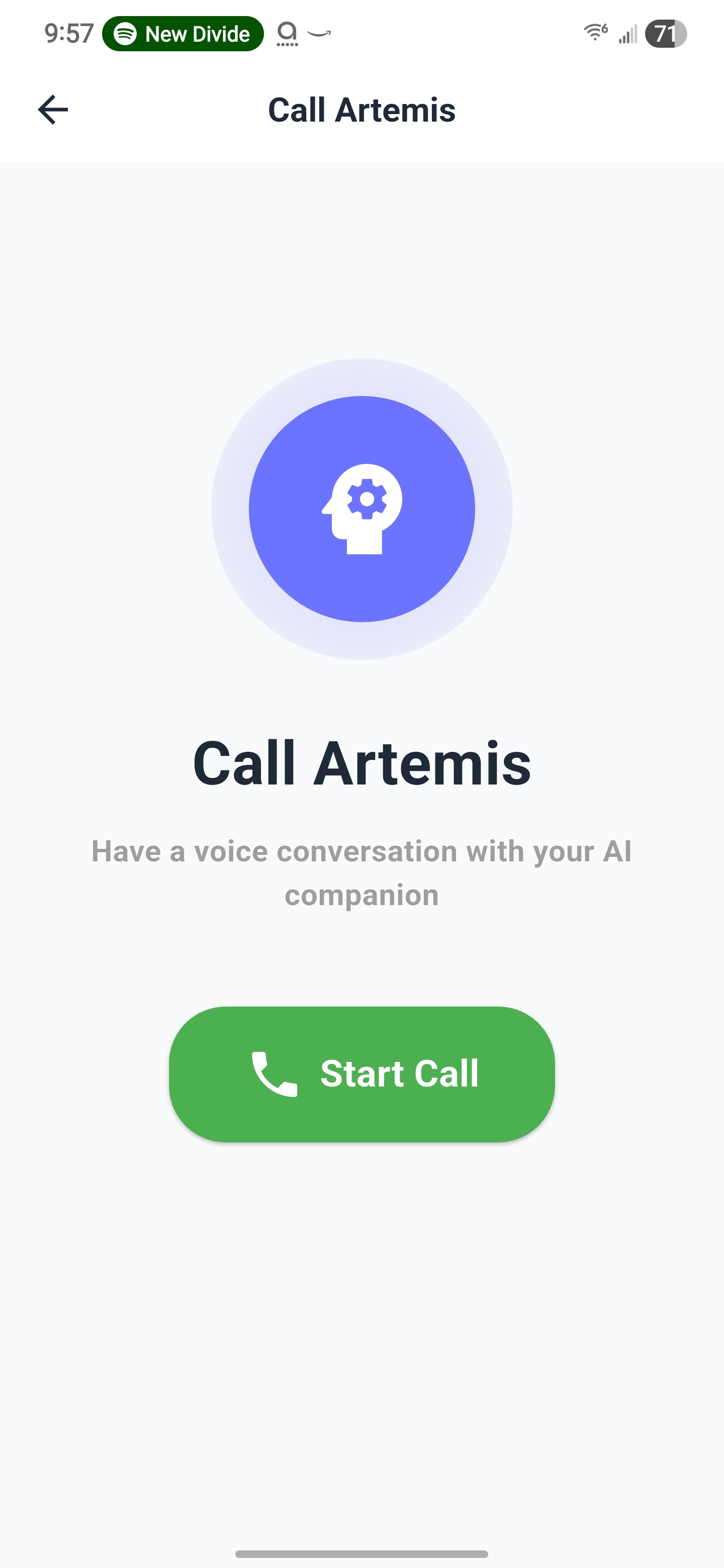Open the New Divide now-playing pill
Screen dimensions: 724x1568
click(x=183, y=34)
